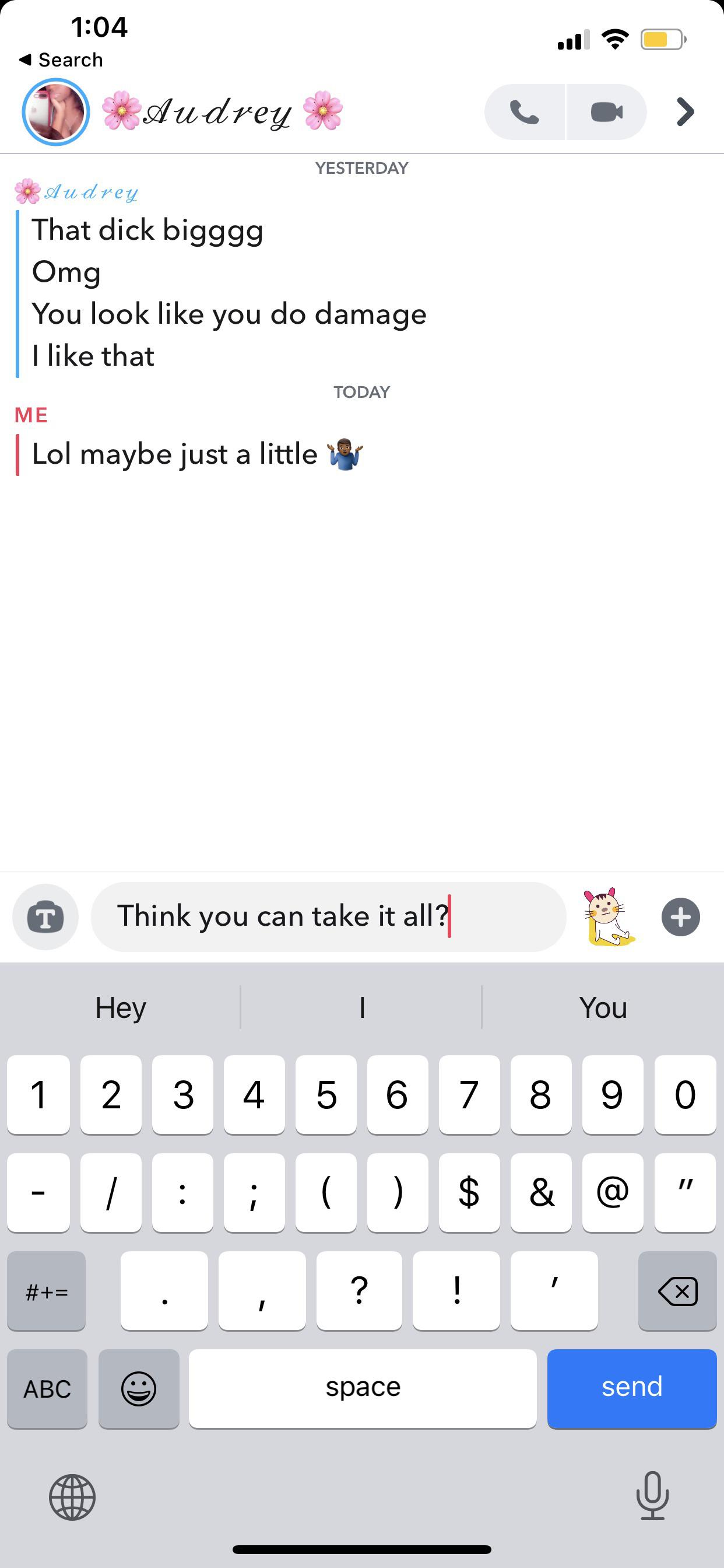This screenshot has width=724, height=1568.
Task: Start dictation with the microphone
Action: coord(652,1496)
